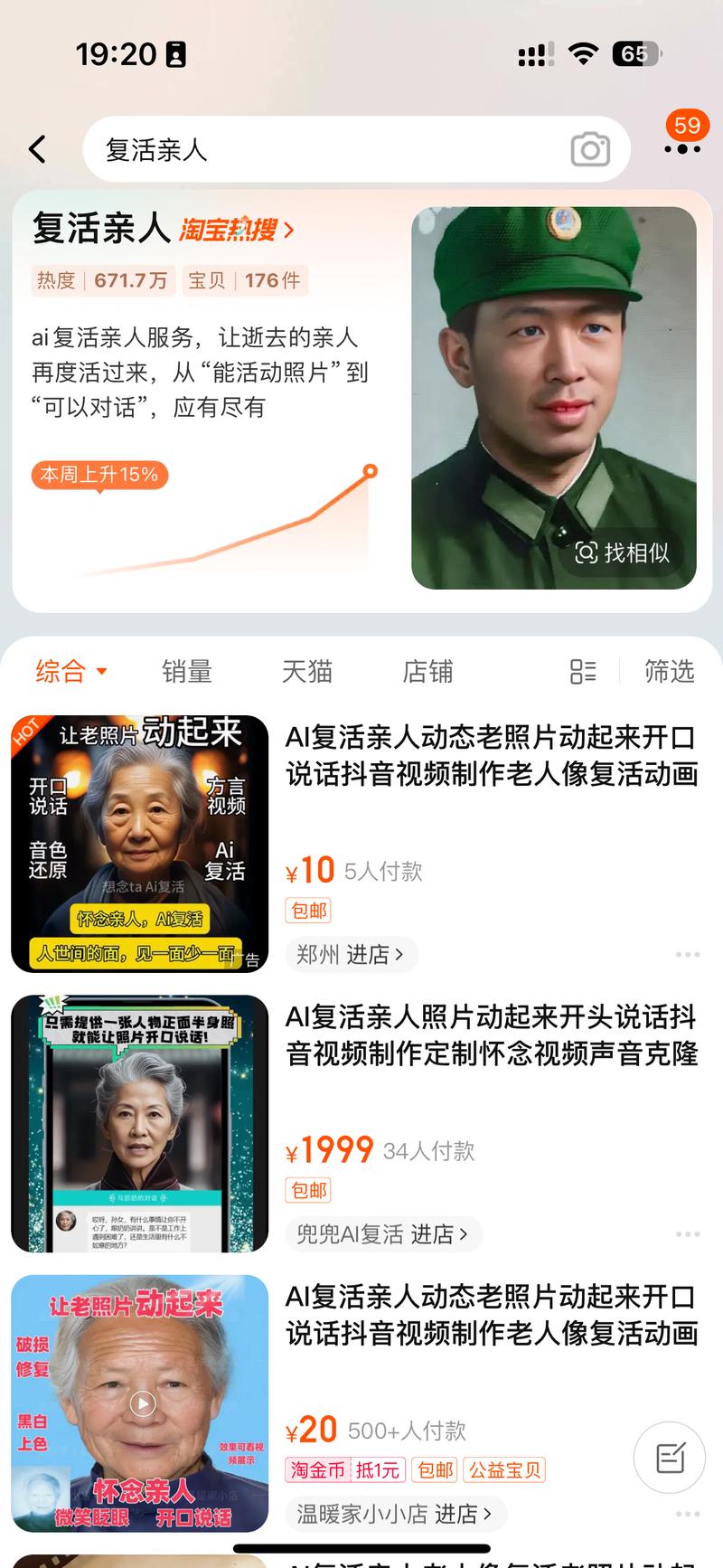The width and height of the screenshot is (723, 1568).
Task: Switch to the 天猫 tab
Action: (307, 671)
